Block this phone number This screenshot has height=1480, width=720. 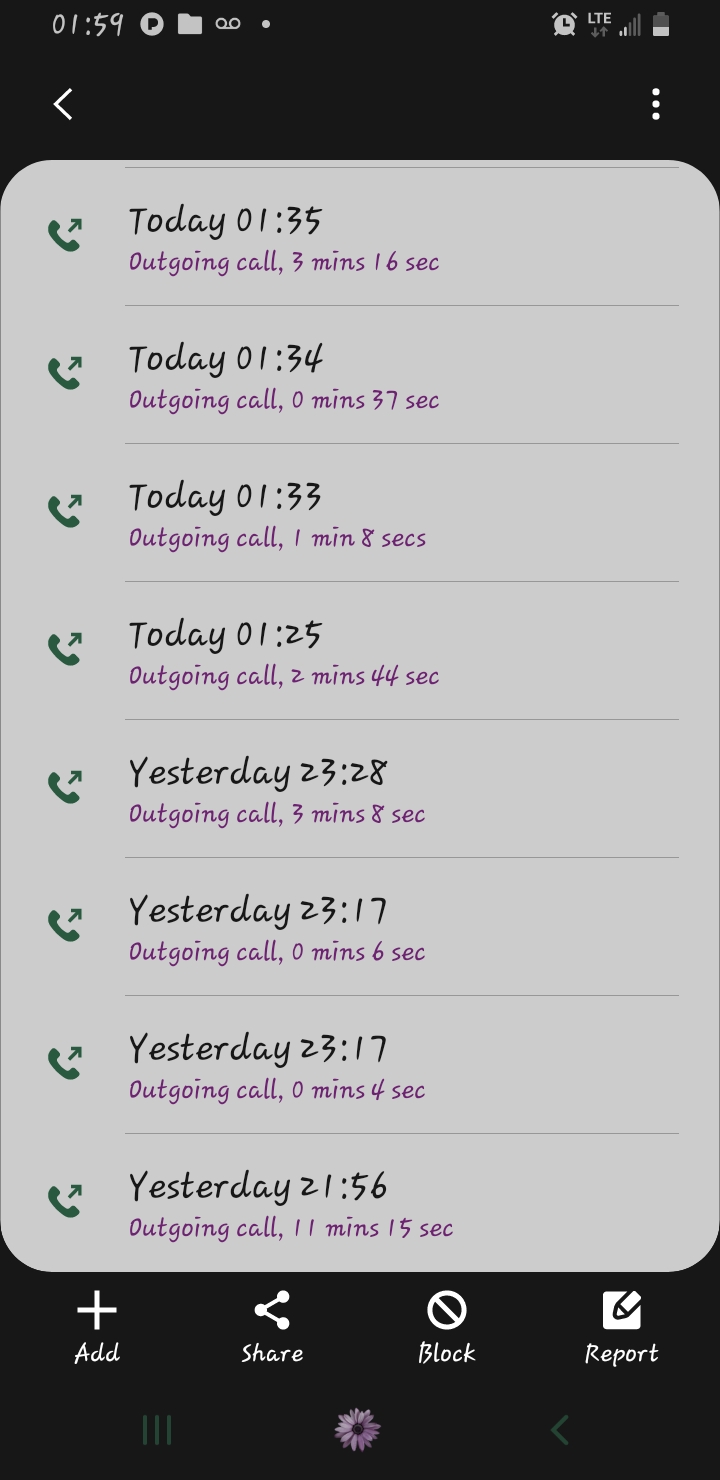tap(447, 1327)
